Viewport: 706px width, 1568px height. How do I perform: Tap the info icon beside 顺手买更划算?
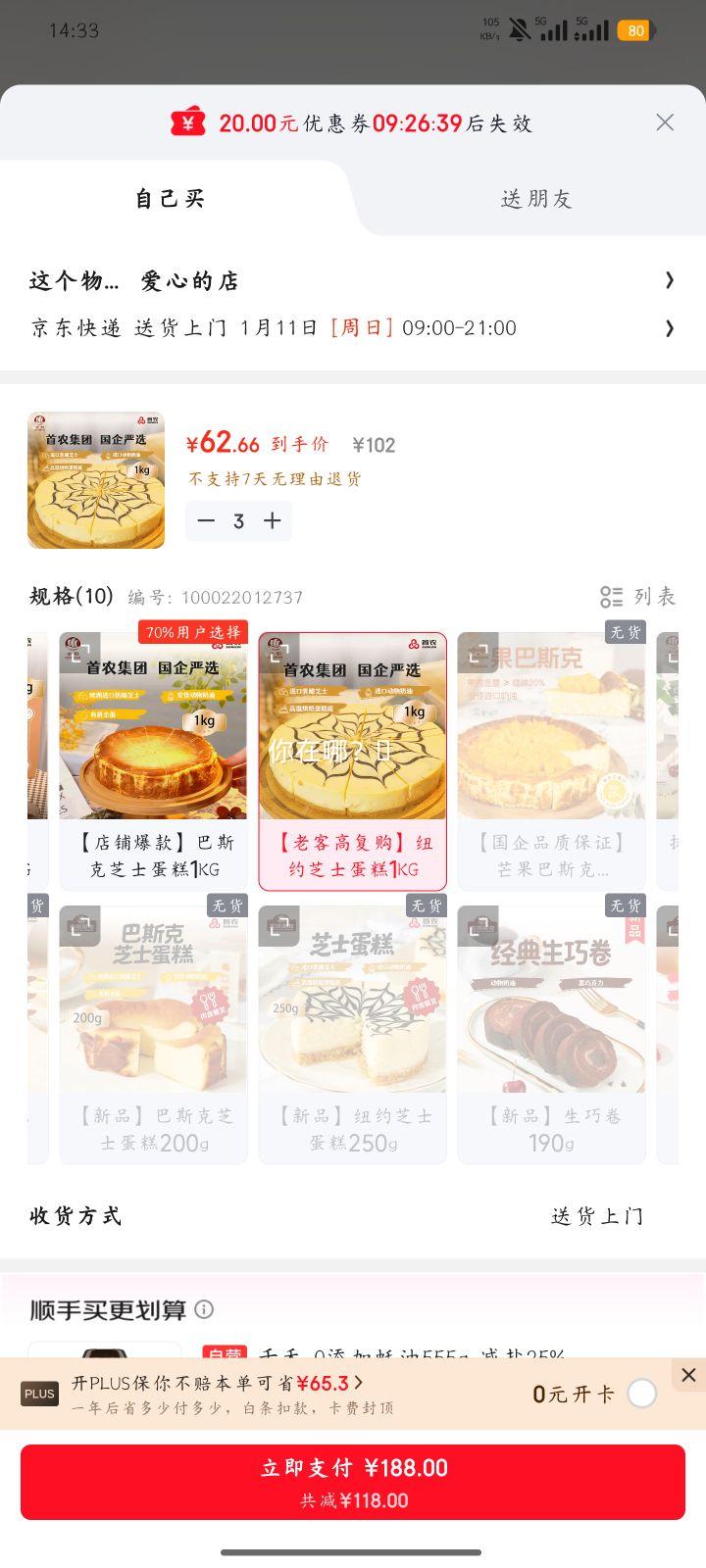tap(204, 1309)
